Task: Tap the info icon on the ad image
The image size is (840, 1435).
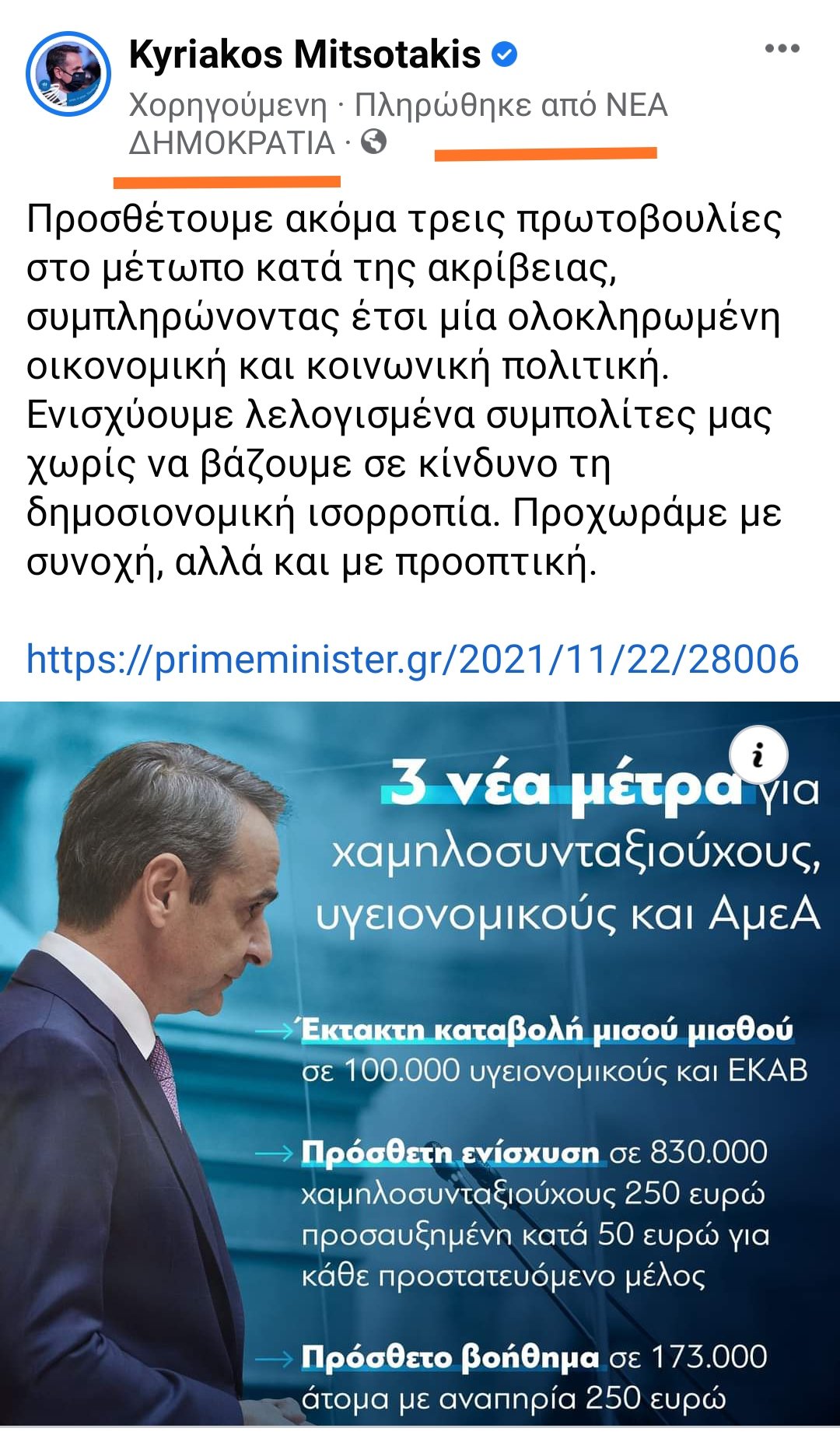Action: (758, 755)
